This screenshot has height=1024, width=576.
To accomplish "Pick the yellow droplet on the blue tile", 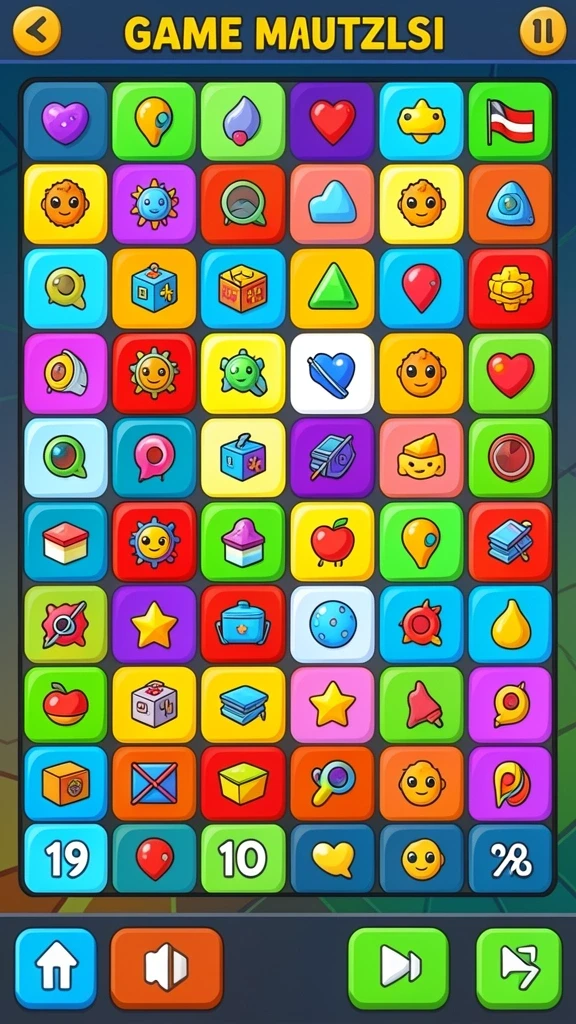I will point(510,624).
